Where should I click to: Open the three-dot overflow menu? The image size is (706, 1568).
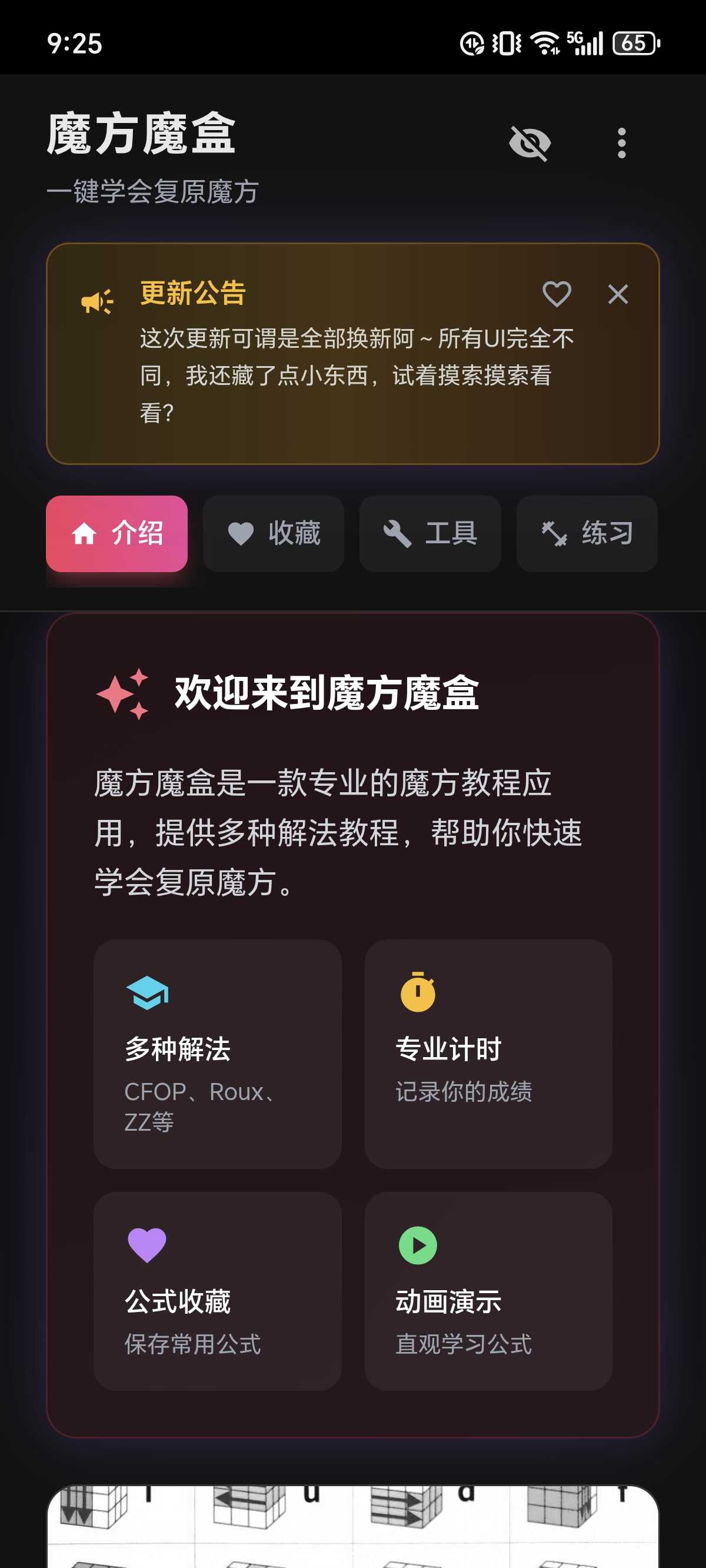[x=621, y=144]
